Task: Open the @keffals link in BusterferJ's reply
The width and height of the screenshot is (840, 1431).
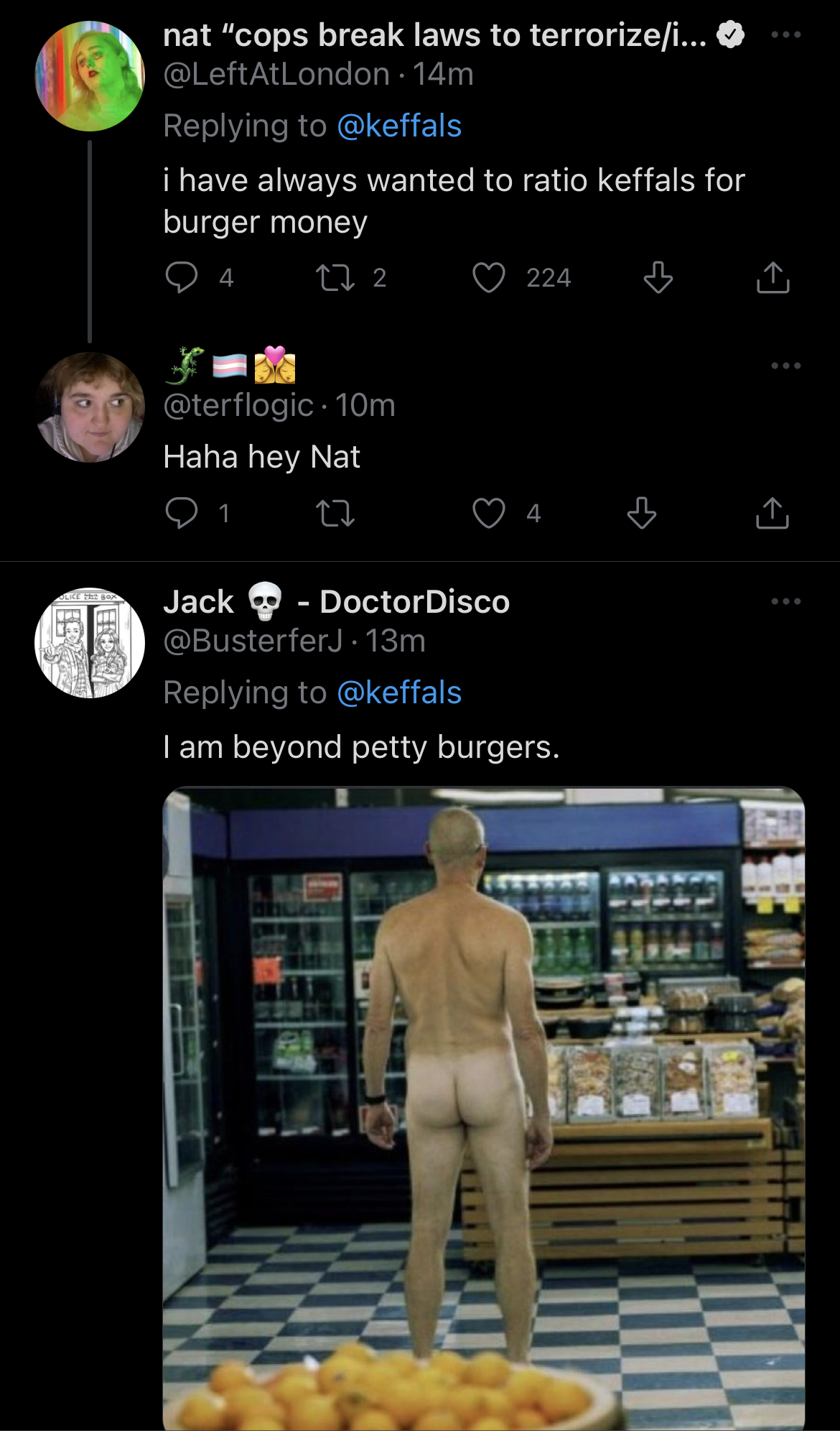Action: point(399,693)
